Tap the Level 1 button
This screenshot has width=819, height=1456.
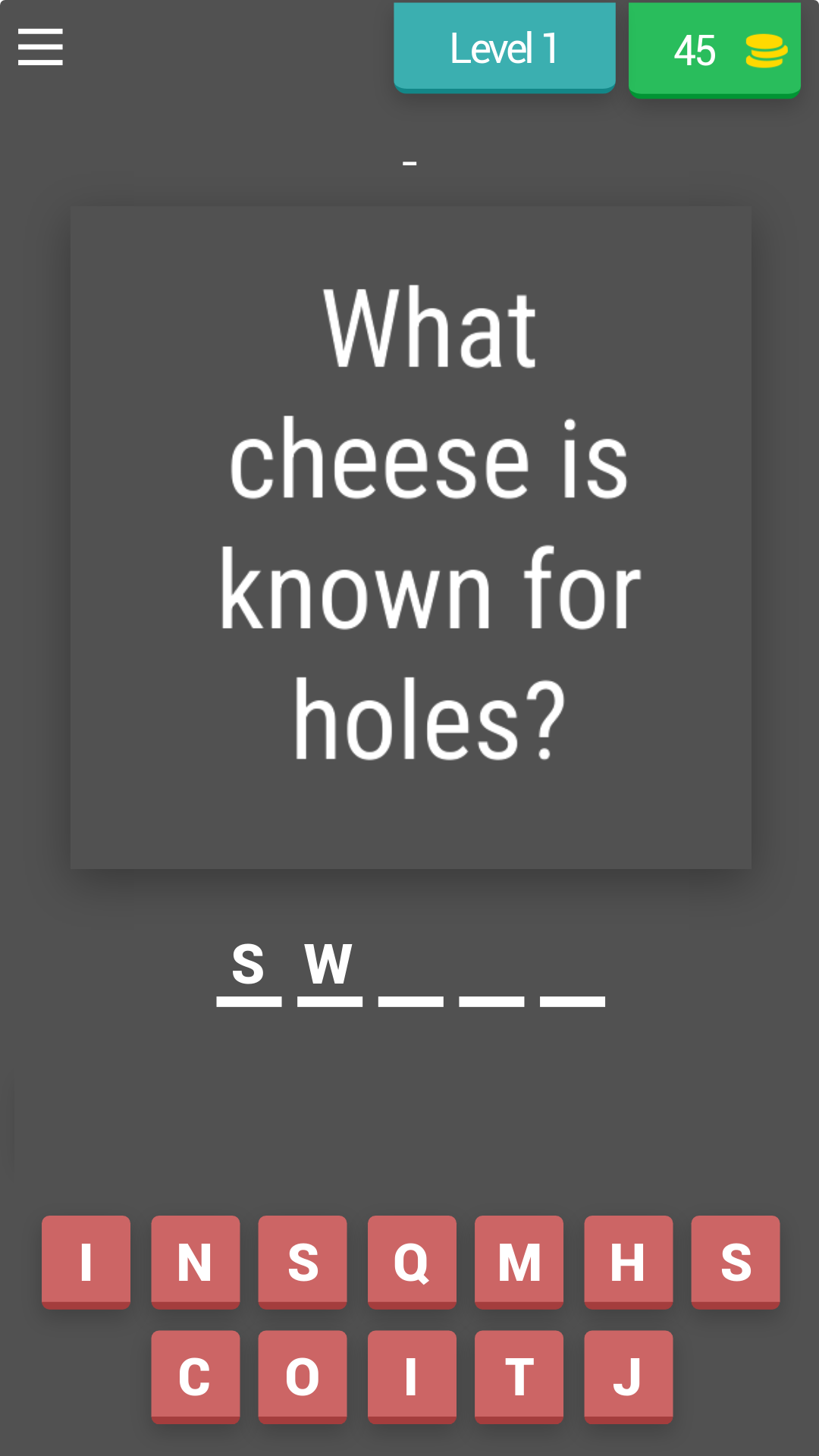[x=504, y=49]
